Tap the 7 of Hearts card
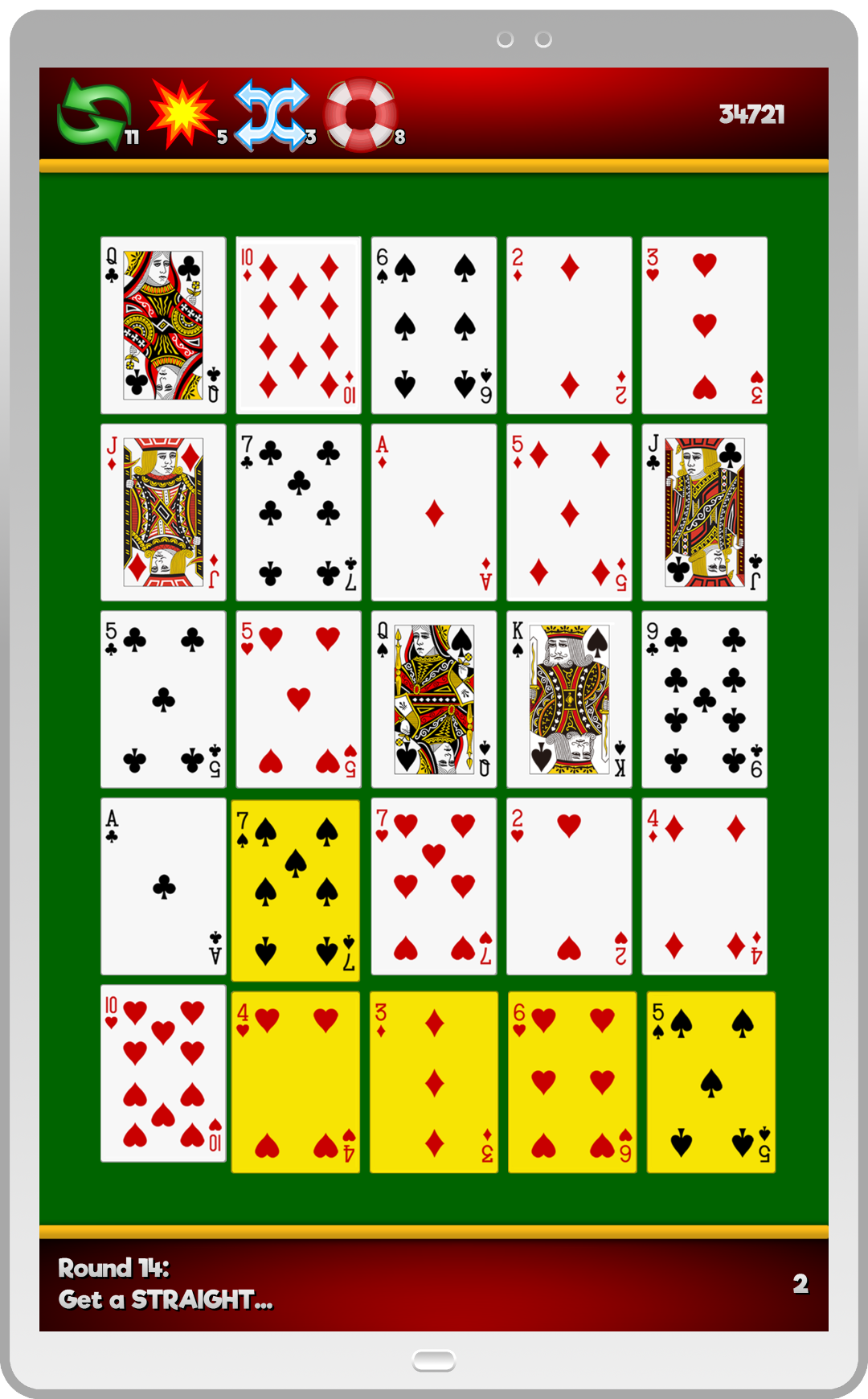 (434, 886)
